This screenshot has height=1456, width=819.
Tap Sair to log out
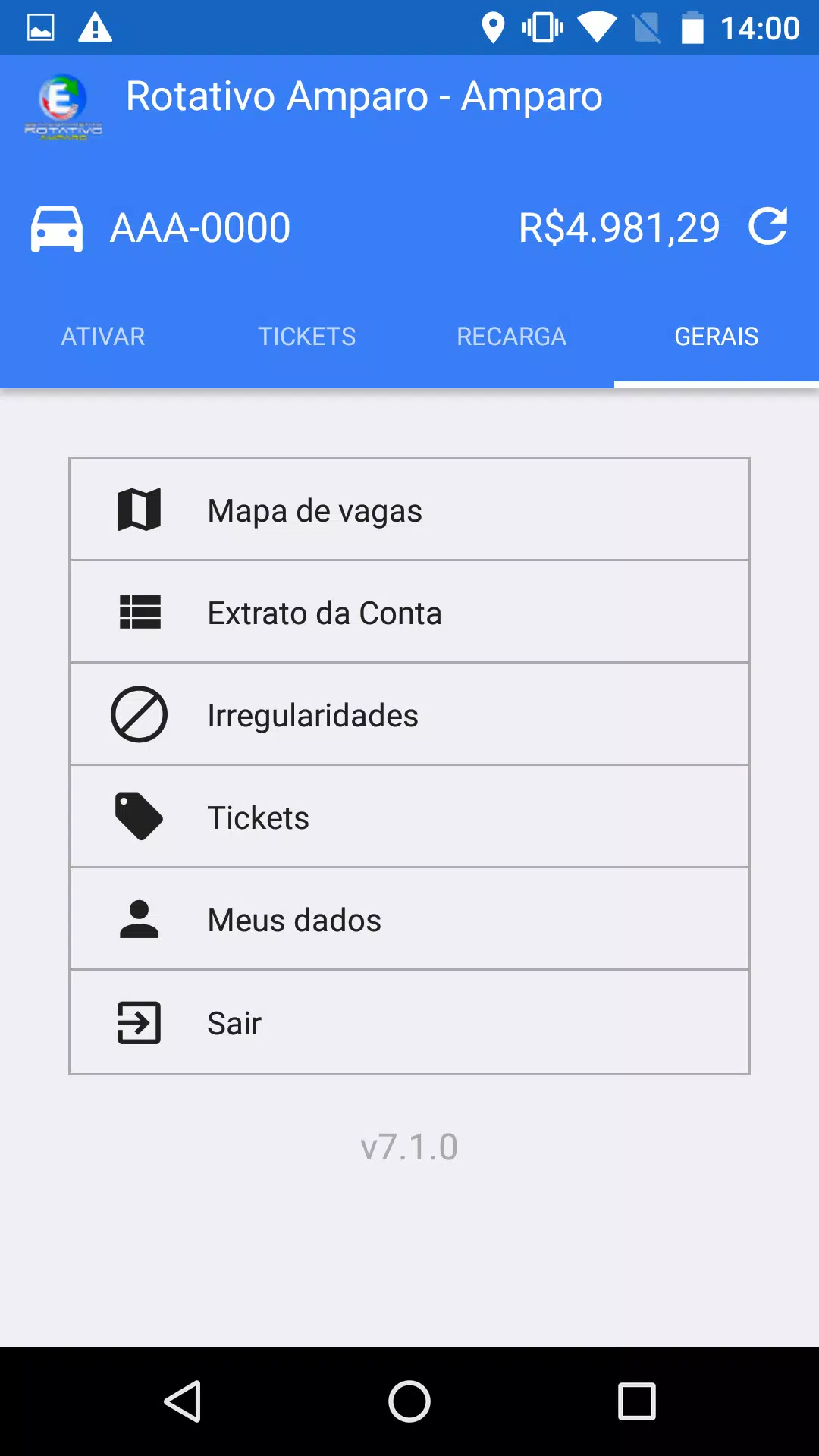(x=409, y=1022)
